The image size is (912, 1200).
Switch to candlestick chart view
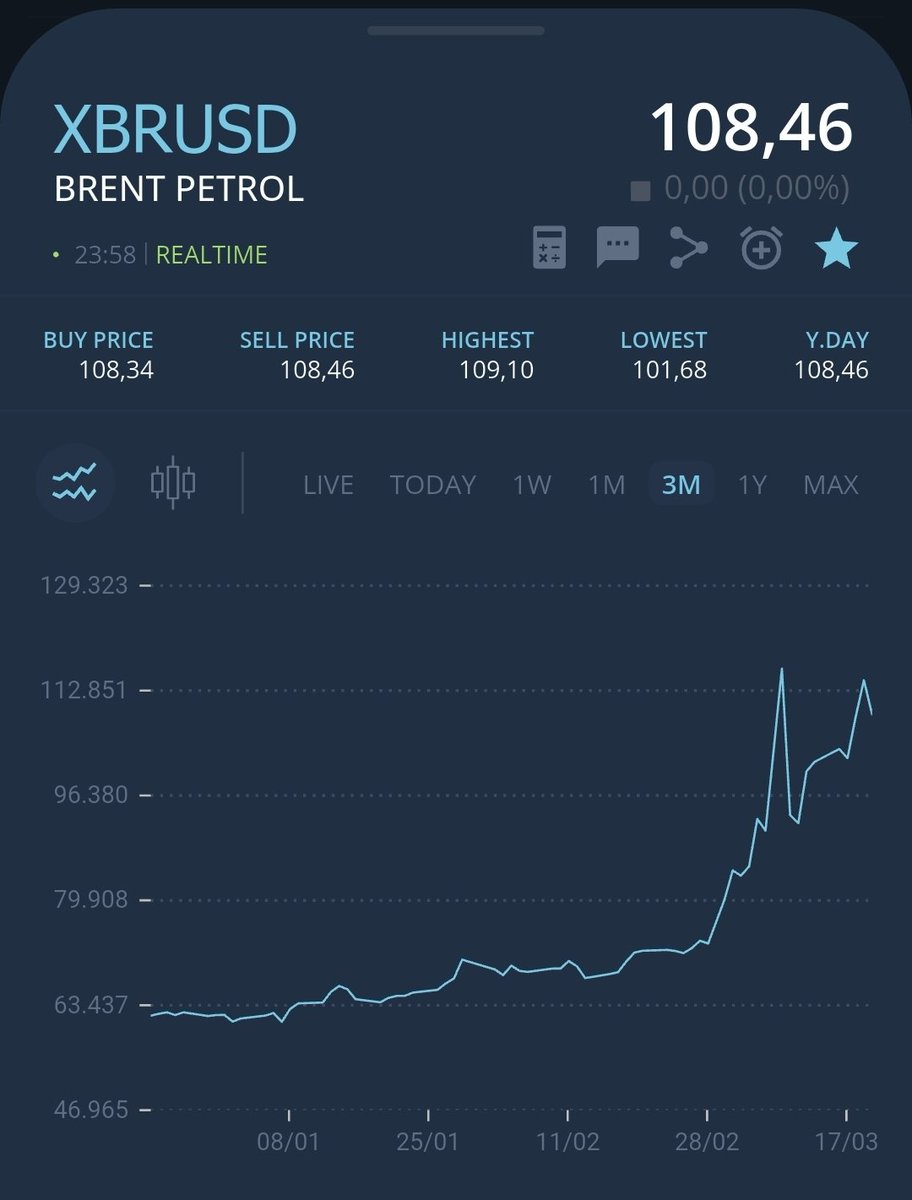coord(172,483)
